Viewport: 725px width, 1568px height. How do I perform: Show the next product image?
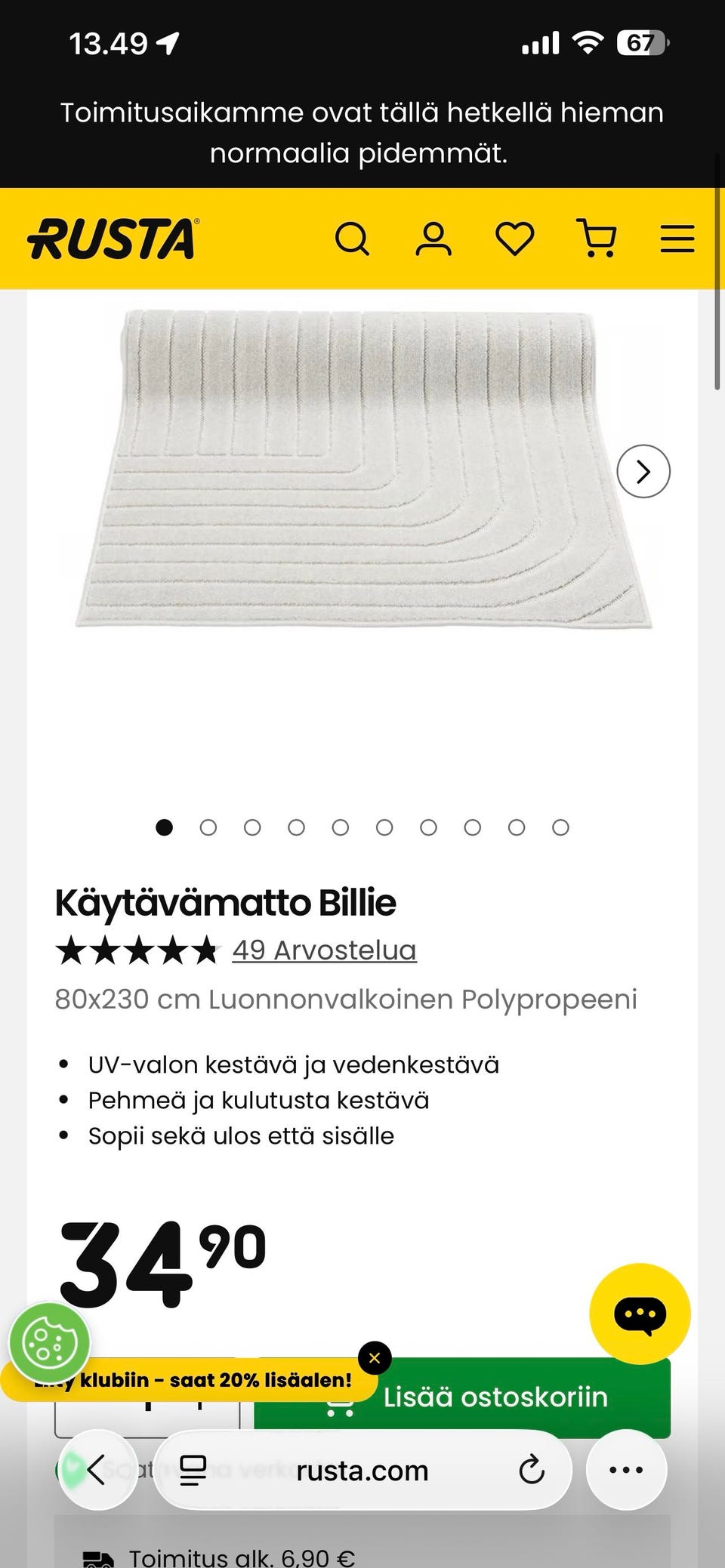click(643, 471)
